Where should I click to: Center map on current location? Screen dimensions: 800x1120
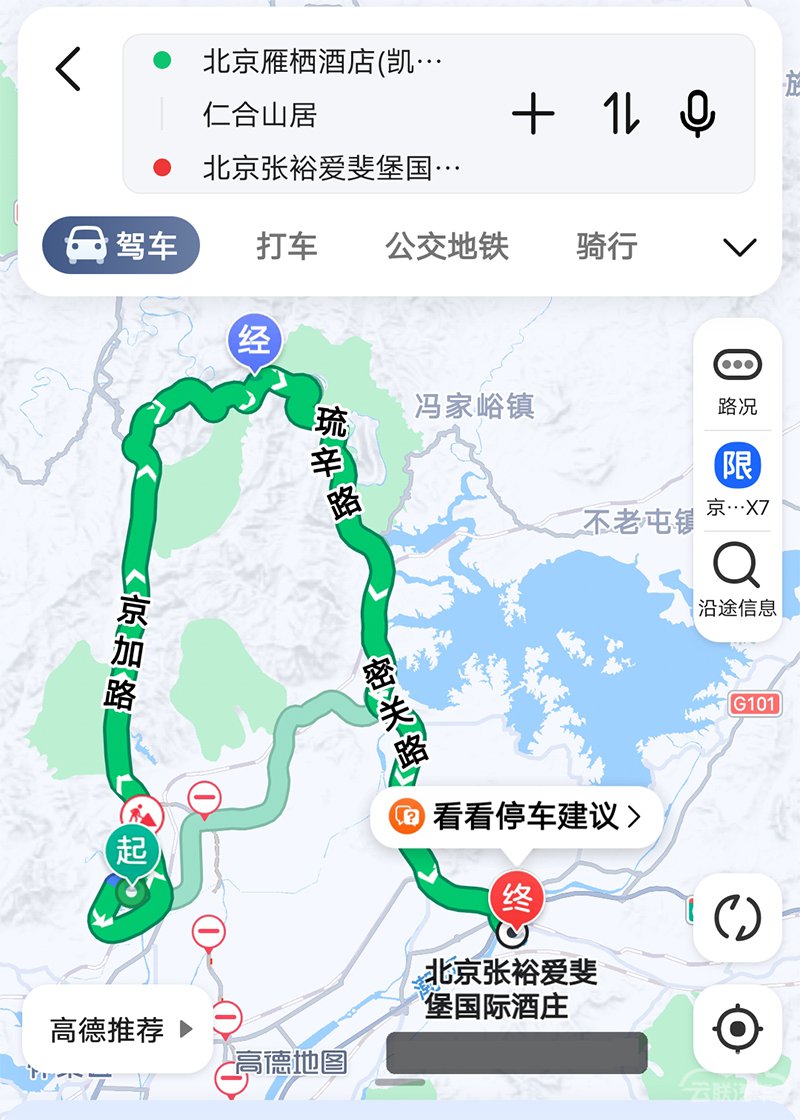click(x=737, y=1028)
